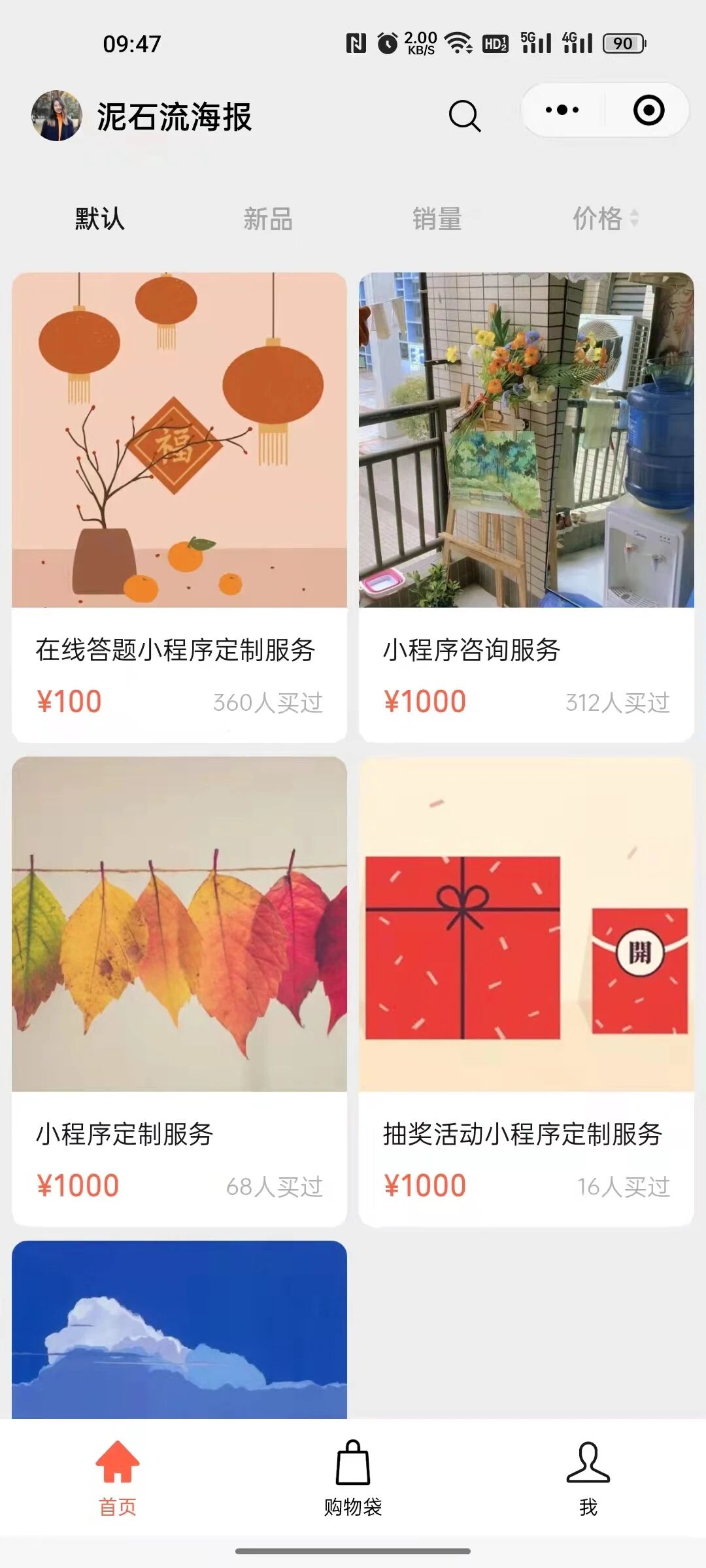
Task: Open 小程序咨询服务 product card
Action: 526,506
